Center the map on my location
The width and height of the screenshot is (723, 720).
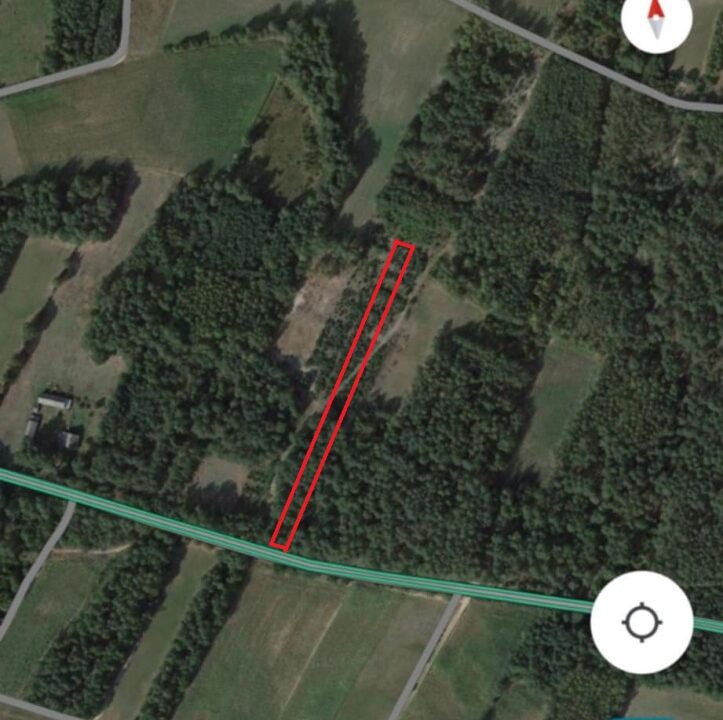tap(641, 622)
